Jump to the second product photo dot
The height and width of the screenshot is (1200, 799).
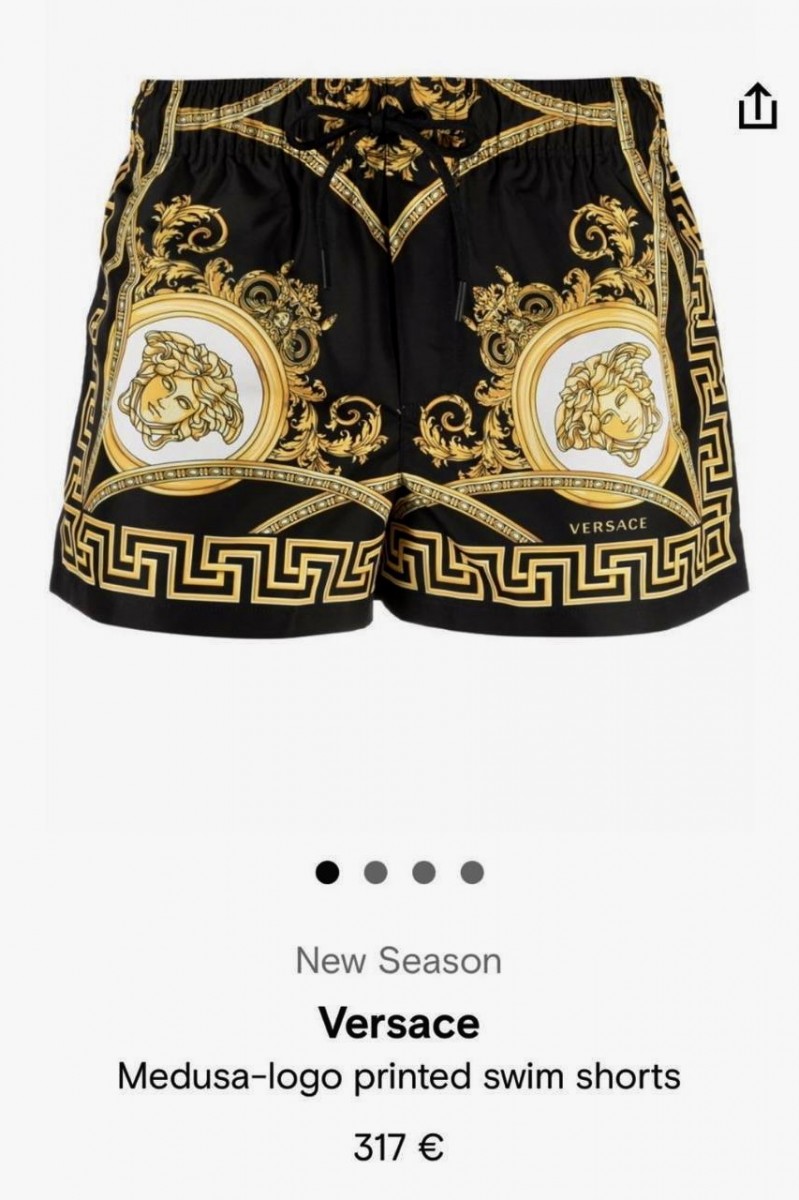[376, 872]
